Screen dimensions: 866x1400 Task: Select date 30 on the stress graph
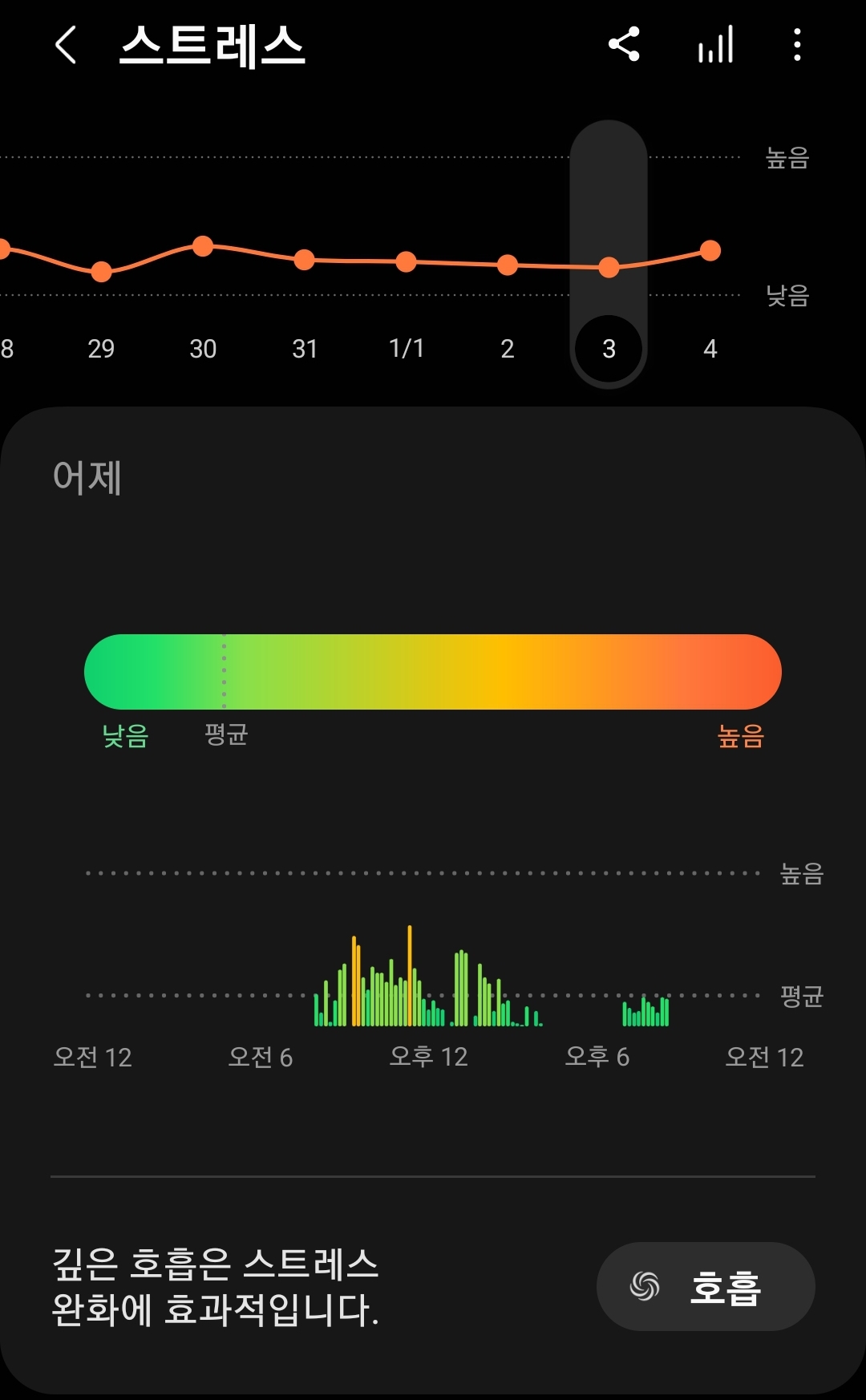coord(203,349)
